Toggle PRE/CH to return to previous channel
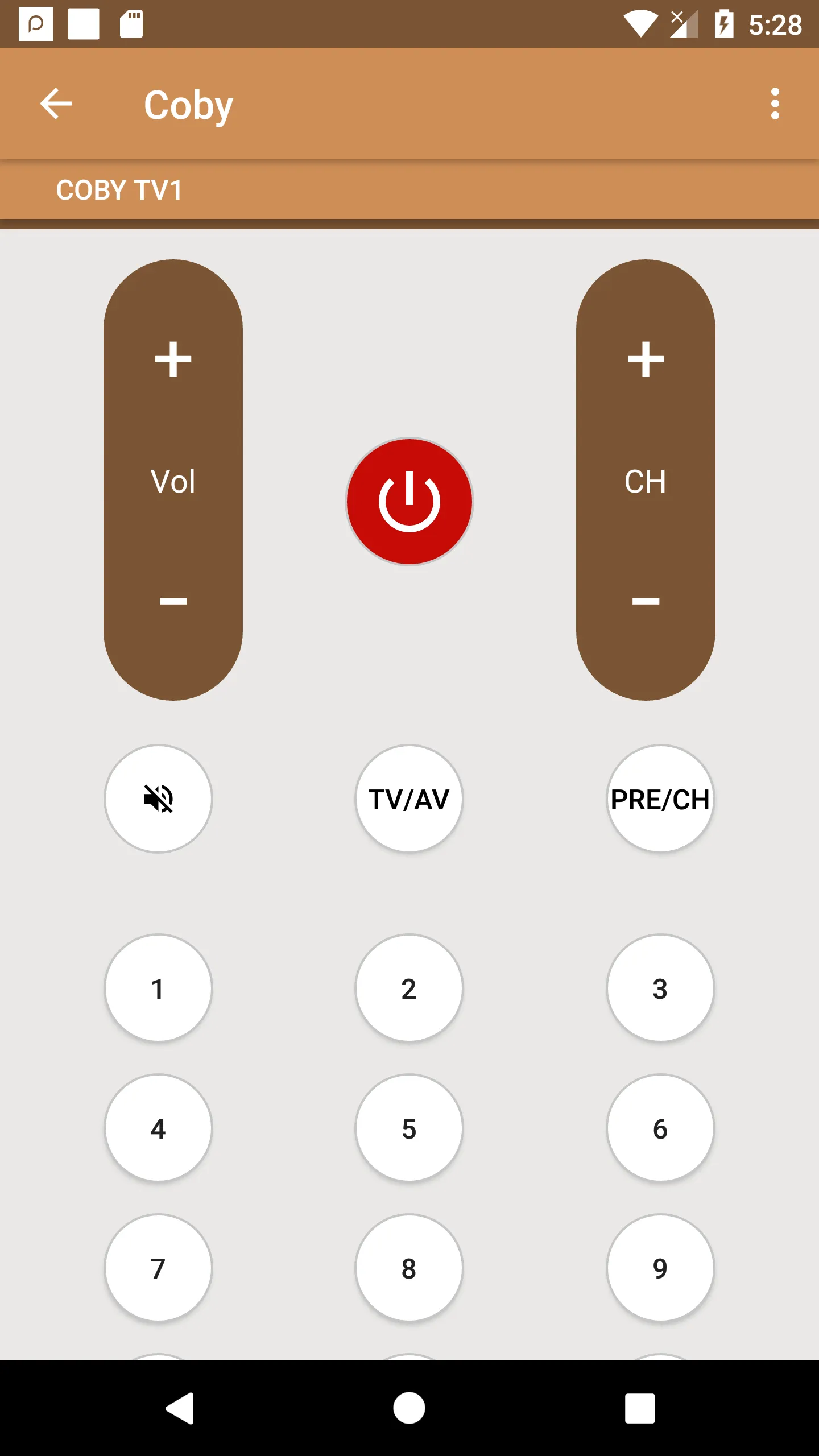This screenshot has height=1456, width=819. [660, 799]
